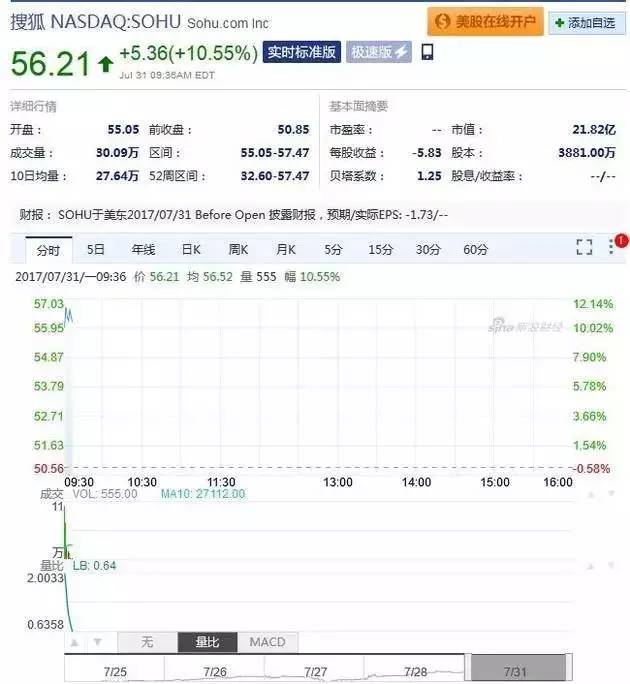
Task: Show the 月K candlestick chart
Action: coord(286,249)
